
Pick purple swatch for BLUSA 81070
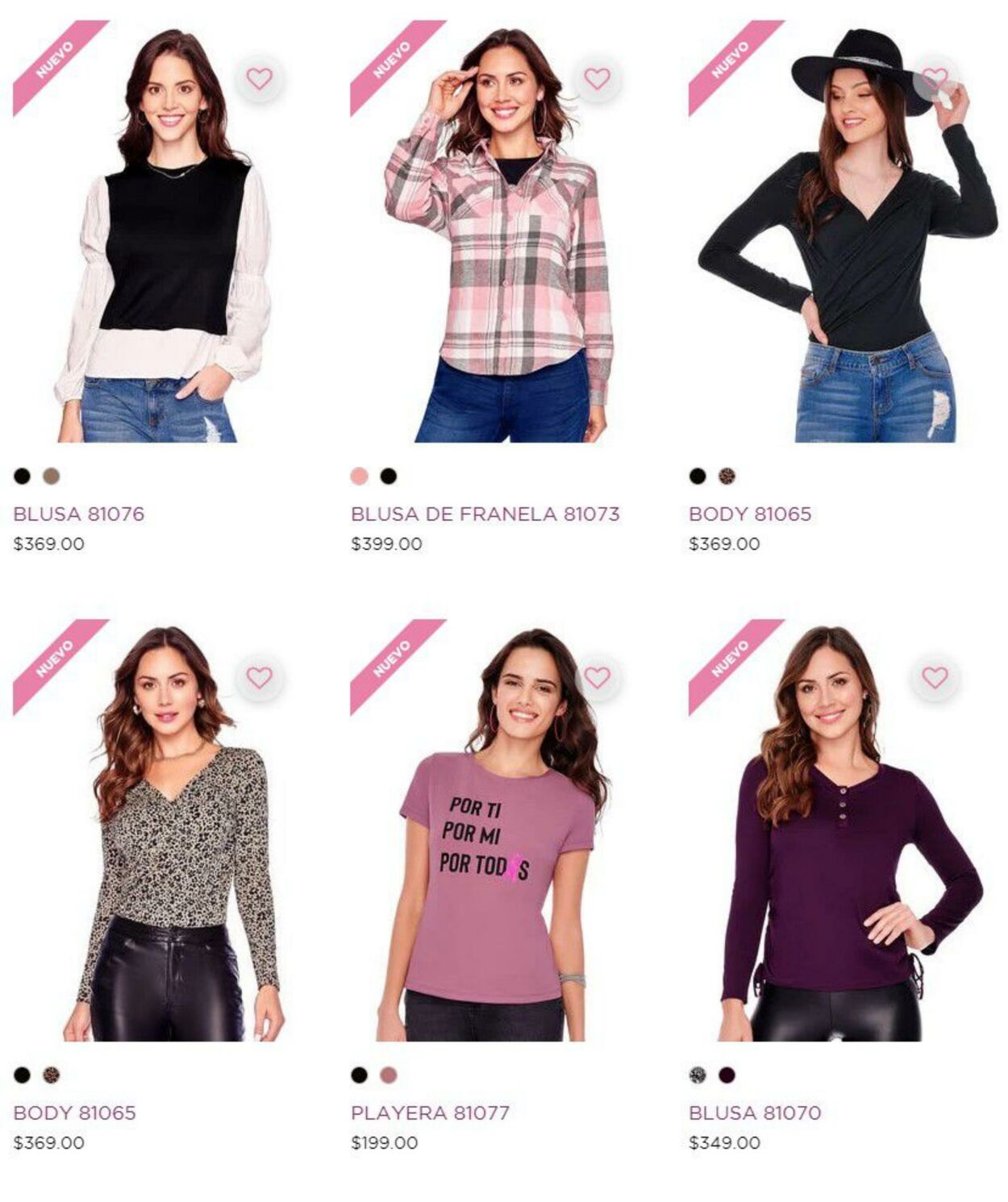click(x=727, y=1075)
